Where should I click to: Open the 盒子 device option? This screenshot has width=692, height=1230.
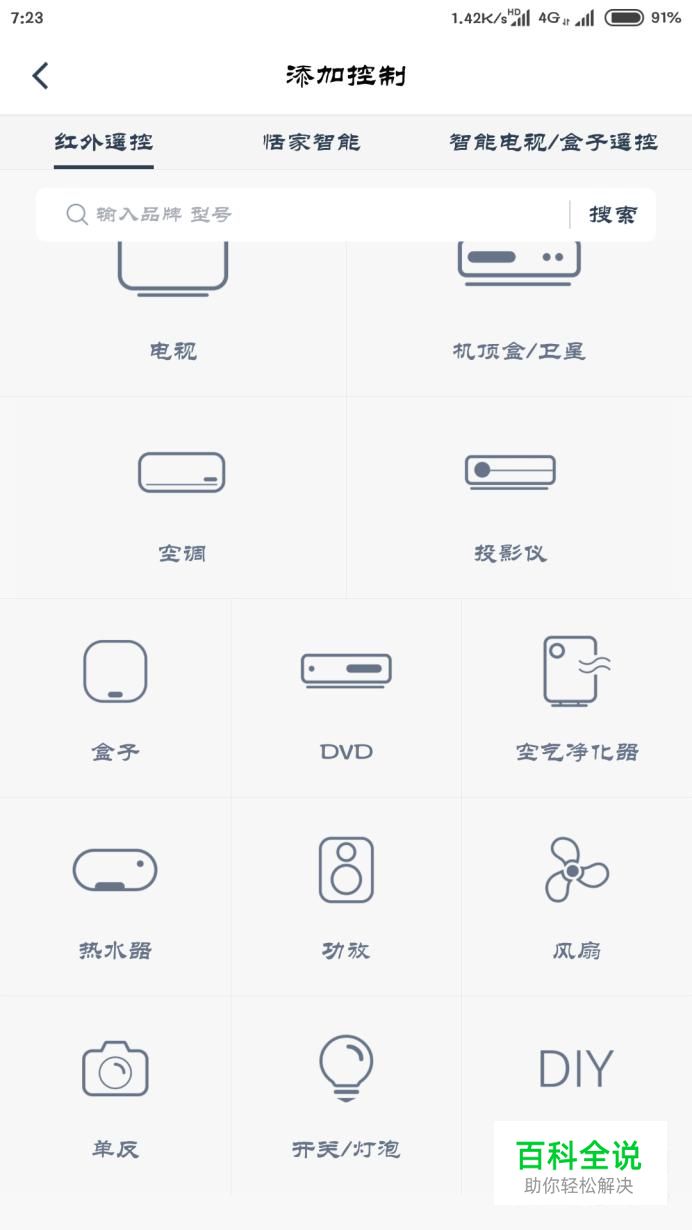[x=115, y=698]
